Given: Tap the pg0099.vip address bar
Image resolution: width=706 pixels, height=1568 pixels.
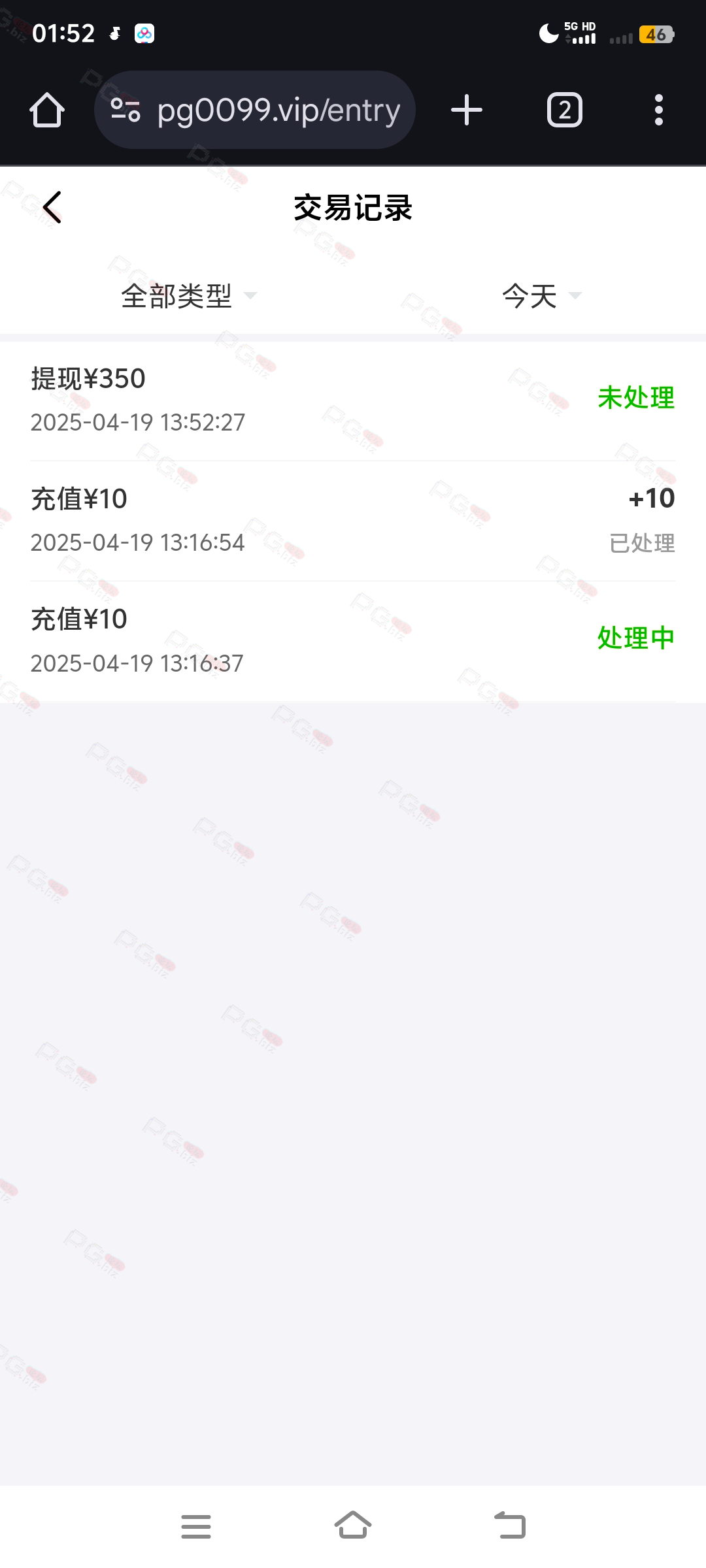Looking at the screenshot, I should point(255,110).
